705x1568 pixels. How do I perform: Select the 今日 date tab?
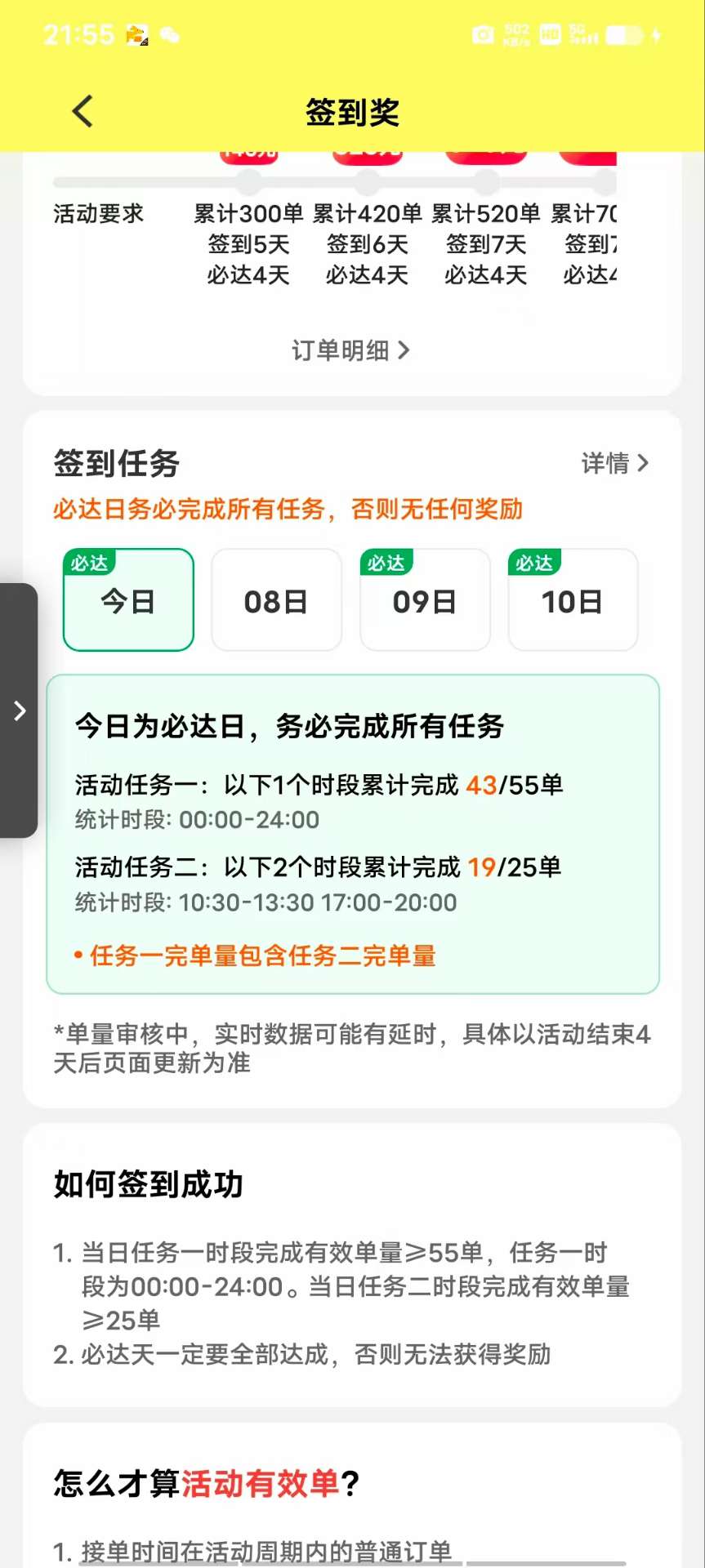click(128, 599)
